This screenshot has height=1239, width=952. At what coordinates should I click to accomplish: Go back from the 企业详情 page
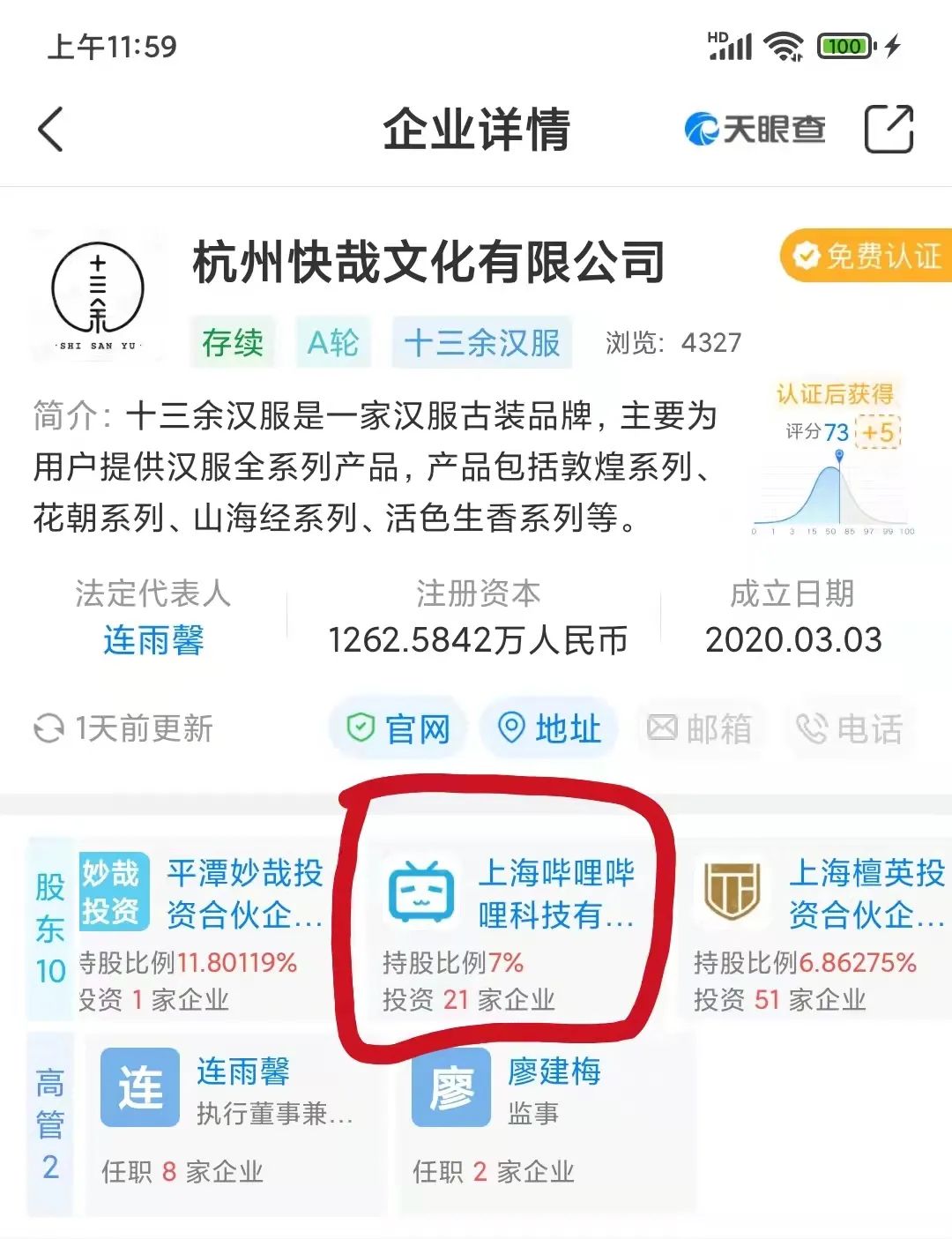[x=51, y=130]
